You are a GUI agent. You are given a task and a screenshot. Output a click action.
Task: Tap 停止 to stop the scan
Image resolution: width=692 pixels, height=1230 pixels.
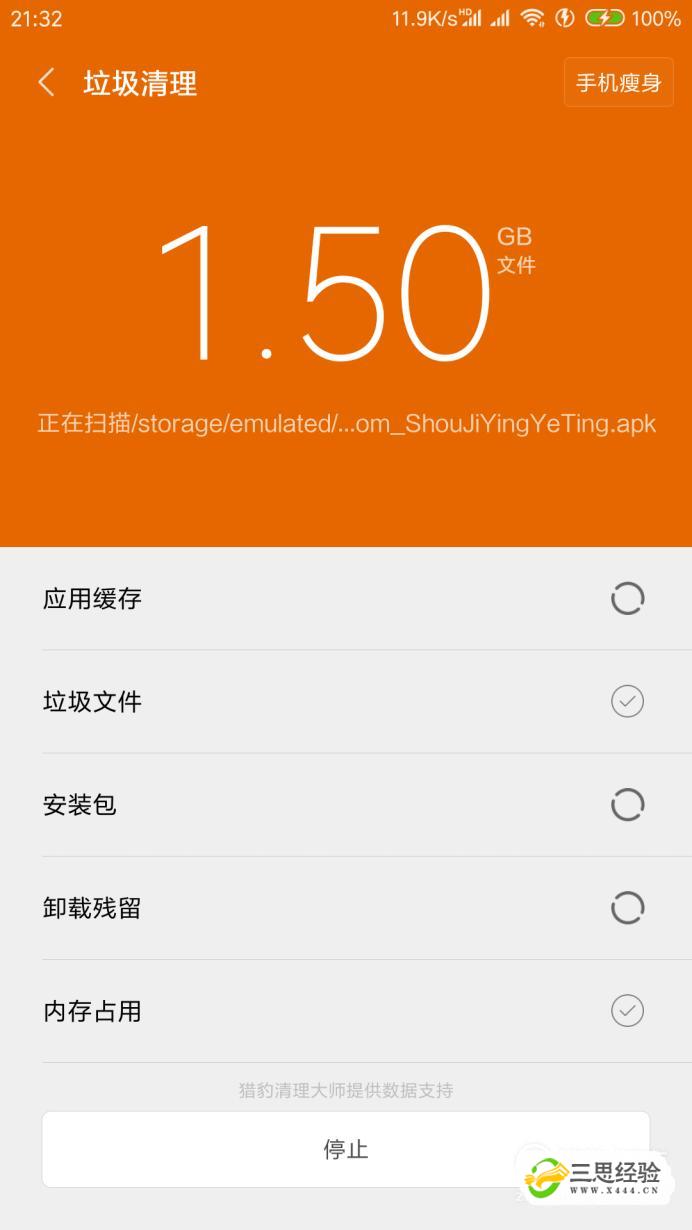pos(346,1149)
